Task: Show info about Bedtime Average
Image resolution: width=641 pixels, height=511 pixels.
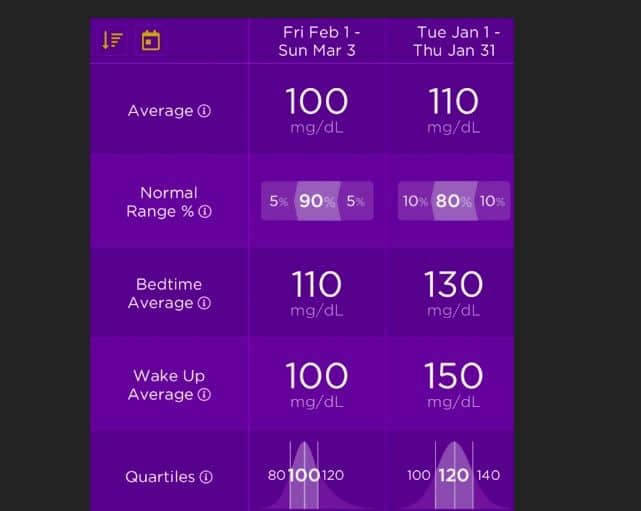Action: [x=205, y=303]
